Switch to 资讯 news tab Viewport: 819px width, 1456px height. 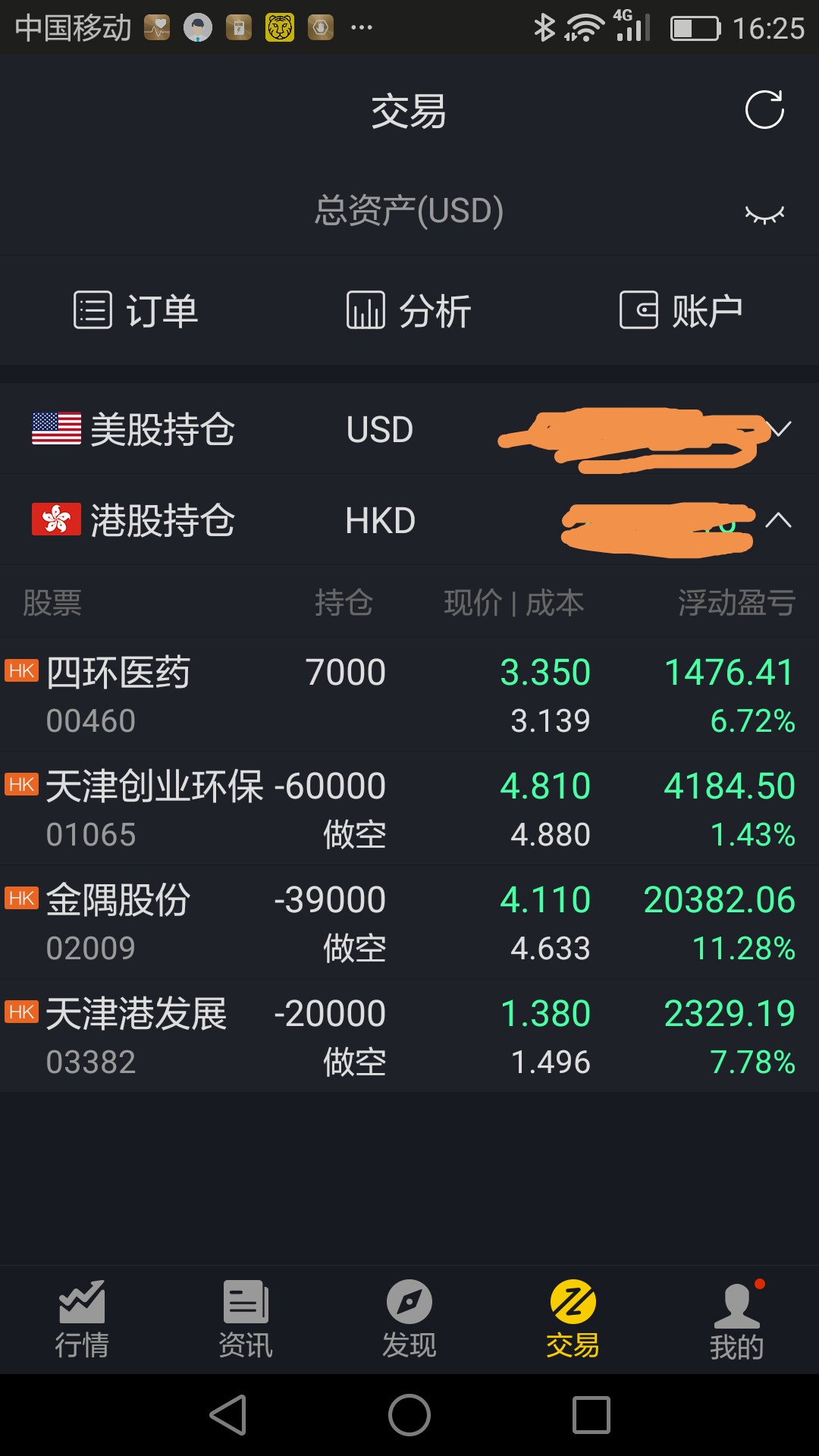(x=246, y=1319)
